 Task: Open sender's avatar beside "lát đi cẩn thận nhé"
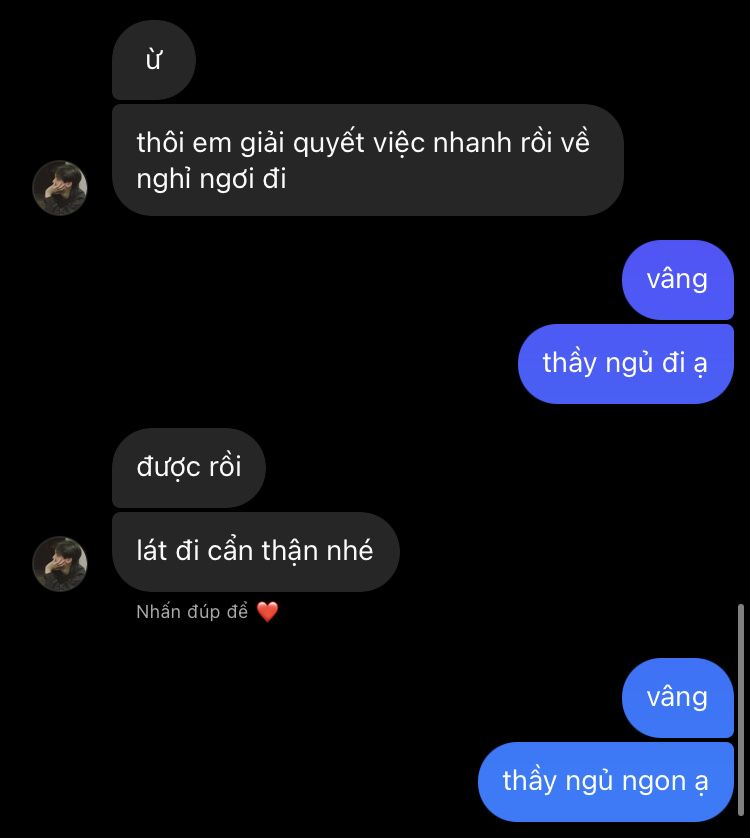[60, 563]
